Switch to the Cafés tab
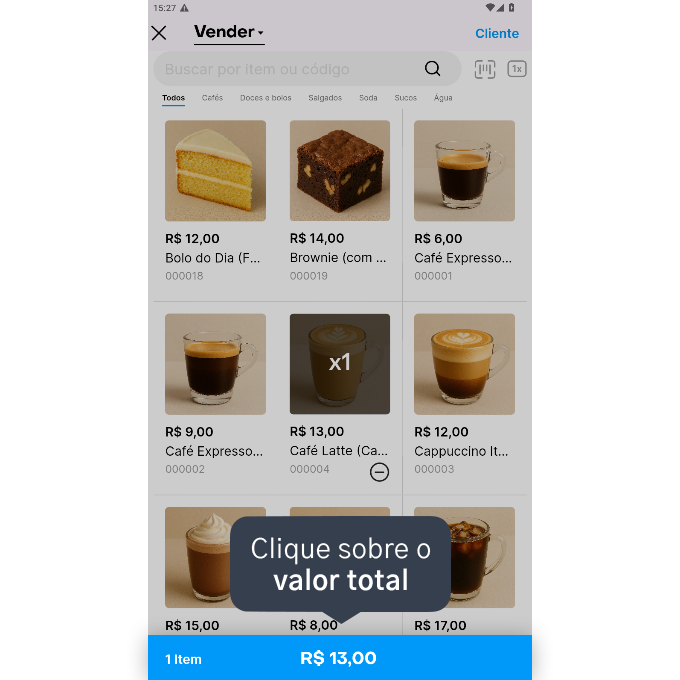The height and width of the screenshot is (680, 680). [x=212, y=98]
